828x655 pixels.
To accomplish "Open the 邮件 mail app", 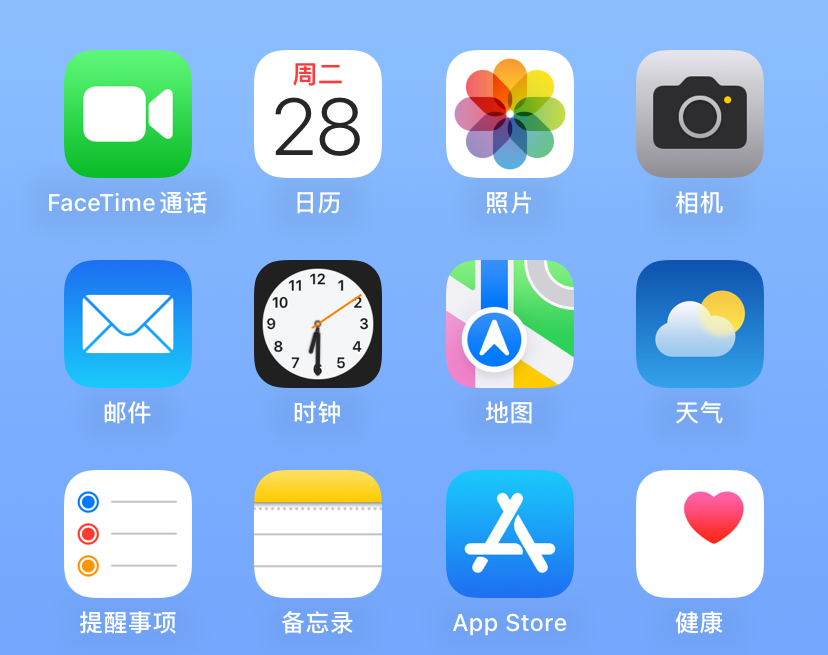I will [x=128, y=324].
